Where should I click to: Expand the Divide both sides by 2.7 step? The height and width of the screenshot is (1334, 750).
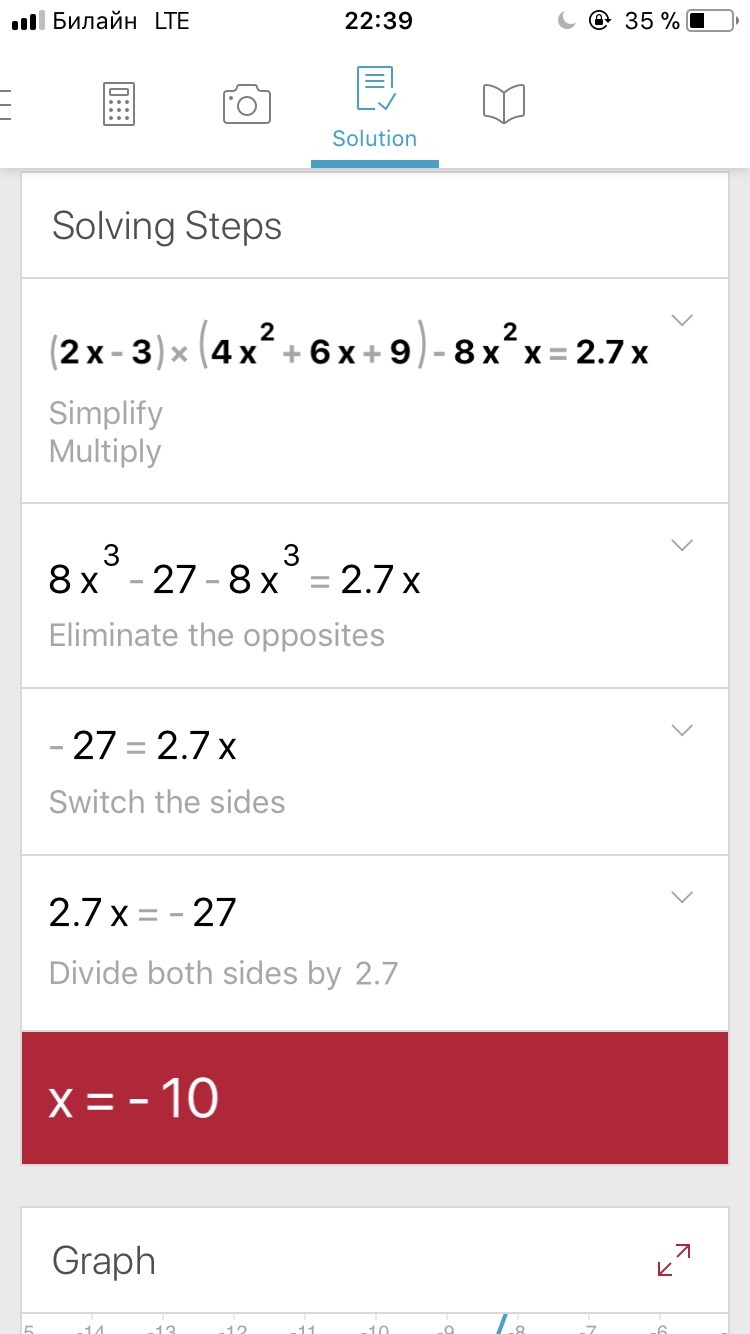pyautogui.click(x=682, y=897)
